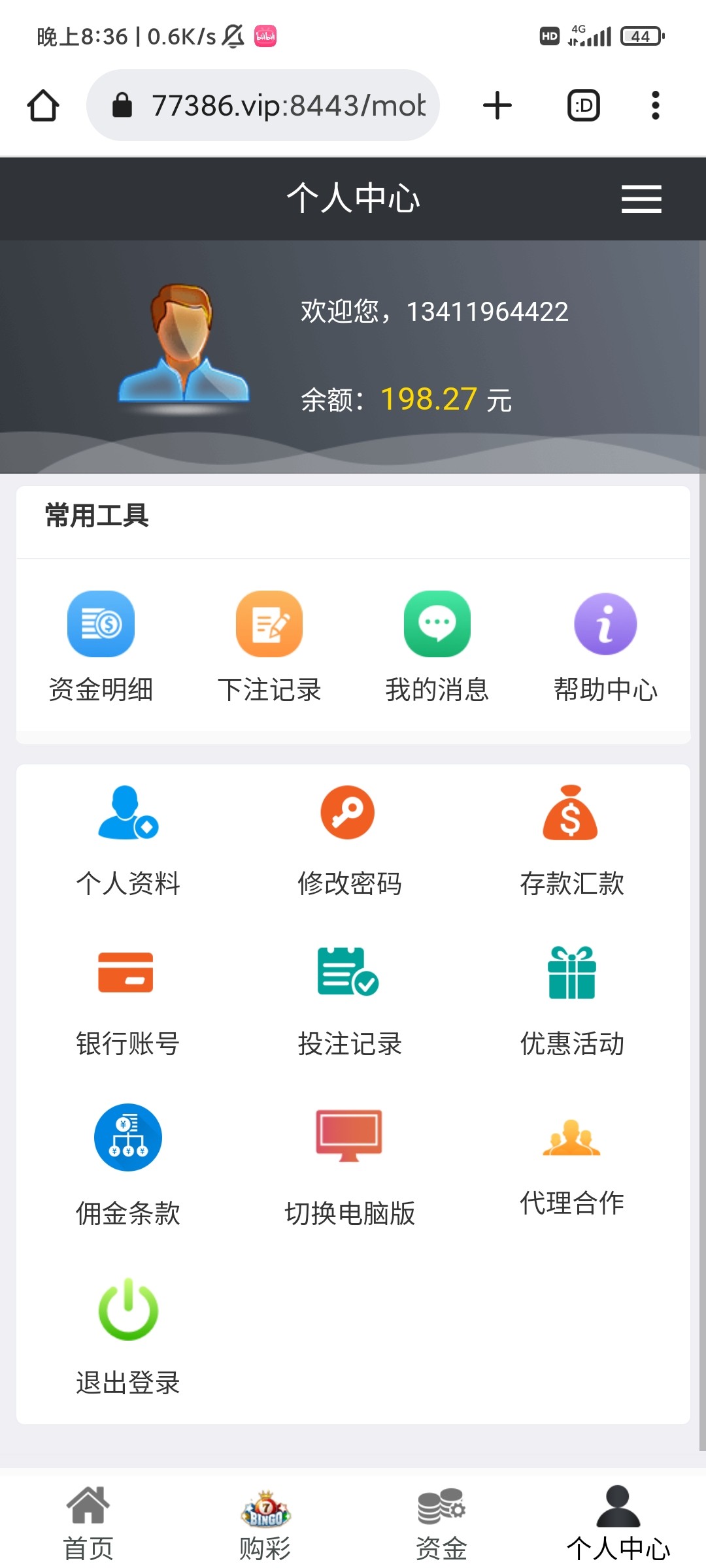Screen dimensions: 706x1568
Task: Switch to desktop version via 切换电脑版
Action: pyautogui.click(x=348, y=1137)
